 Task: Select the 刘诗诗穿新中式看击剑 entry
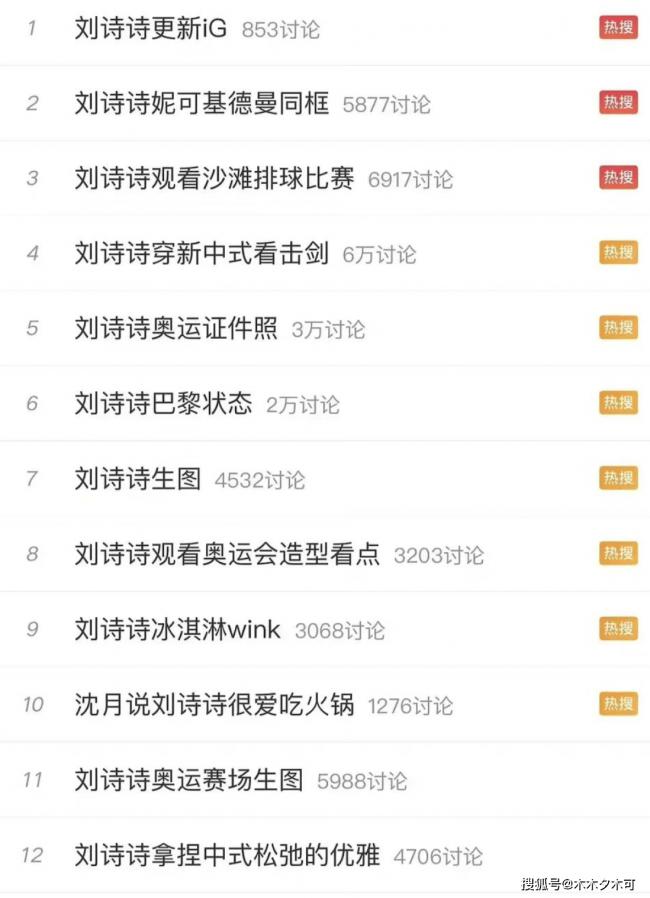[202, 253]
